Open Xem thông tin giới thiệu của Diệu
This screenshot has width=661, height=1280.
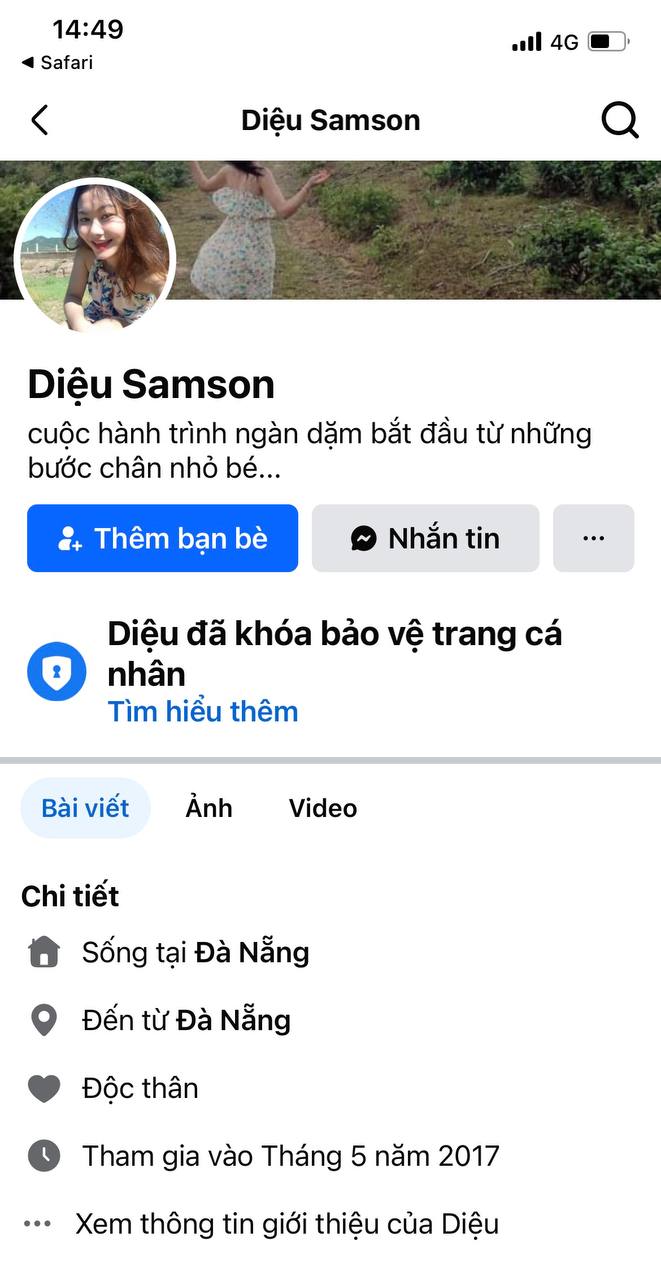286,1224
